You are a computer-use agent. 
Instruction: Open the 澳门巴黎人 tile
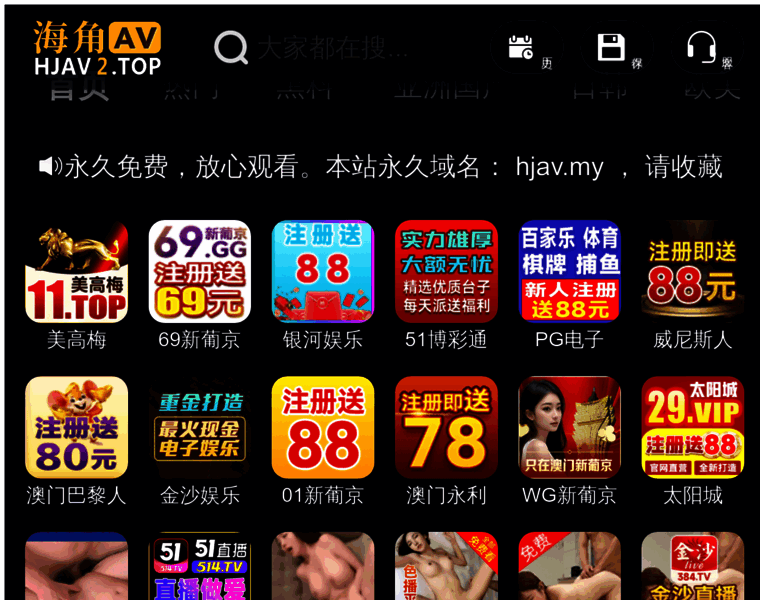[76, 428]
